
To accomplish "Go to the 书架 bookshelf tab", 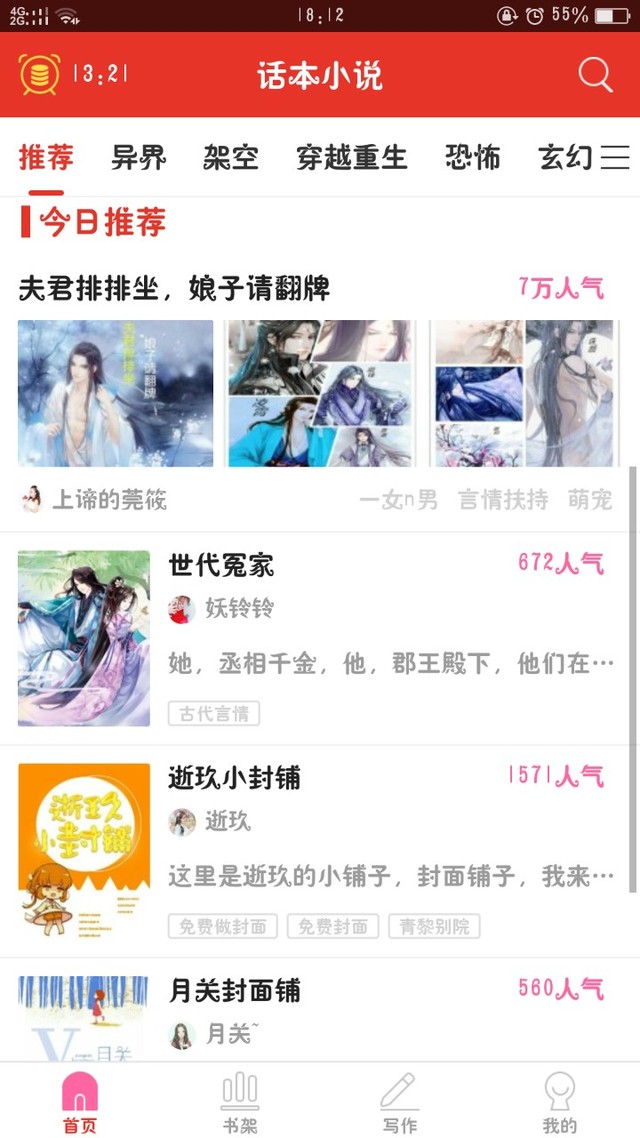I will pos(240,1102).
